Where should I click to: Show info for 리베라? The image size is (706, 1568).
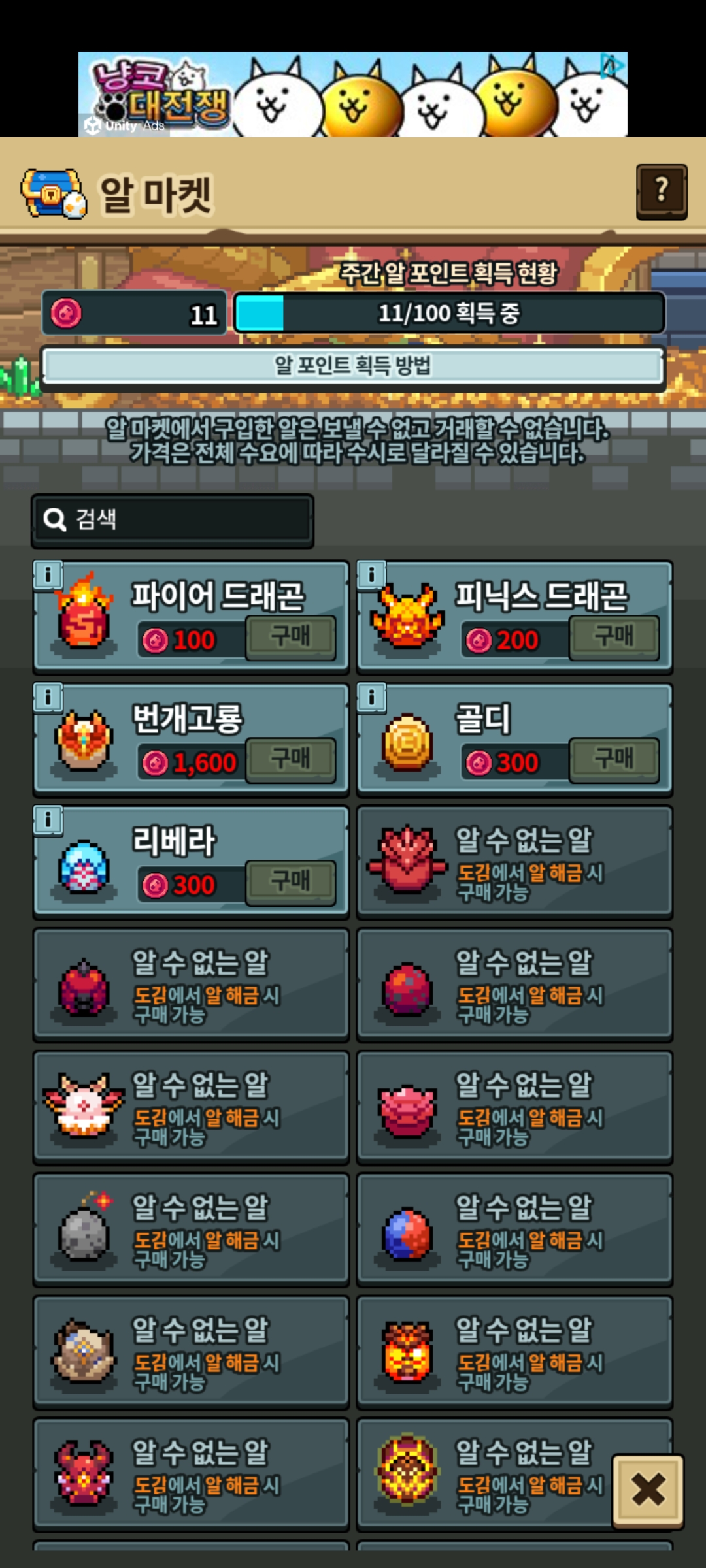48,820
